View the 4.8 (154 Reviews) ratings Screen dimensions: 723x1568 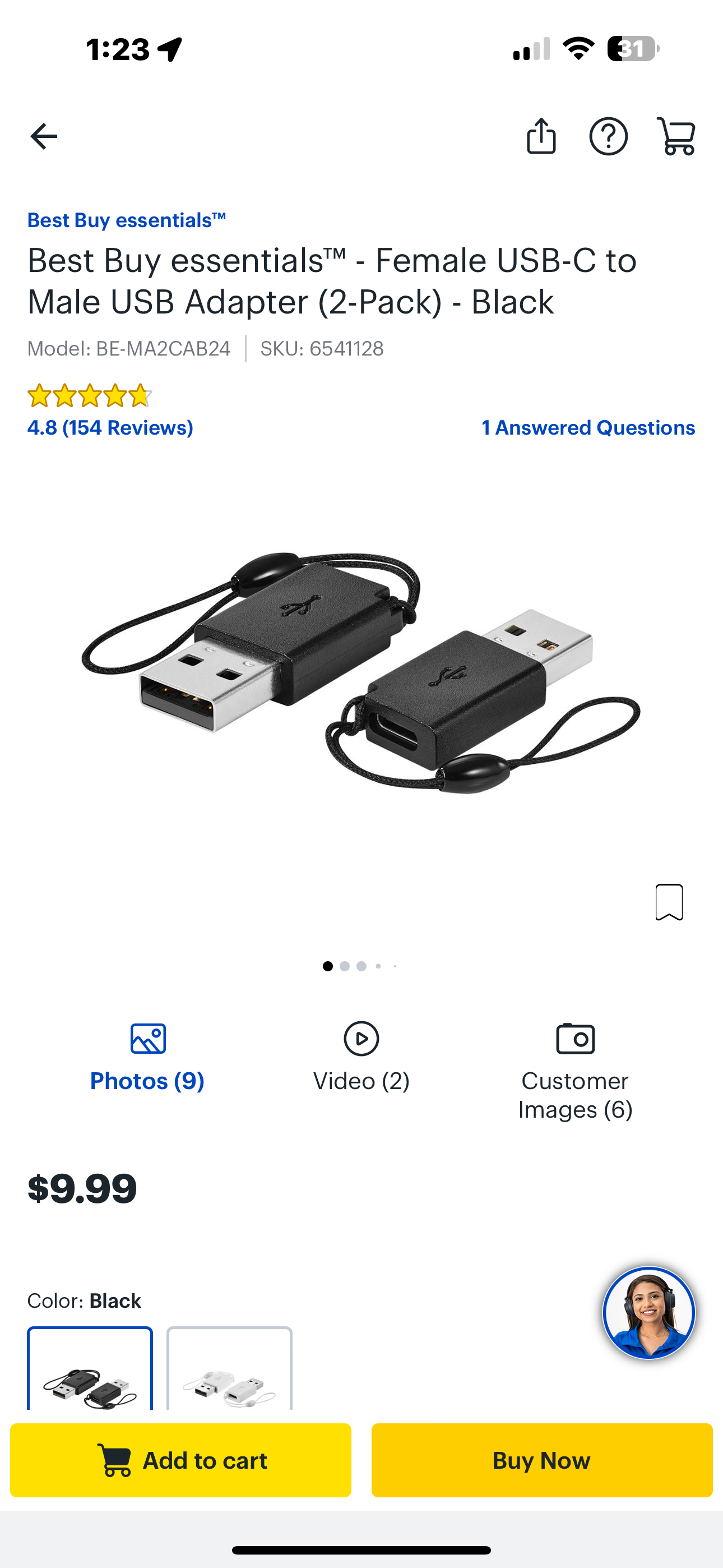[x=110, y=428]
